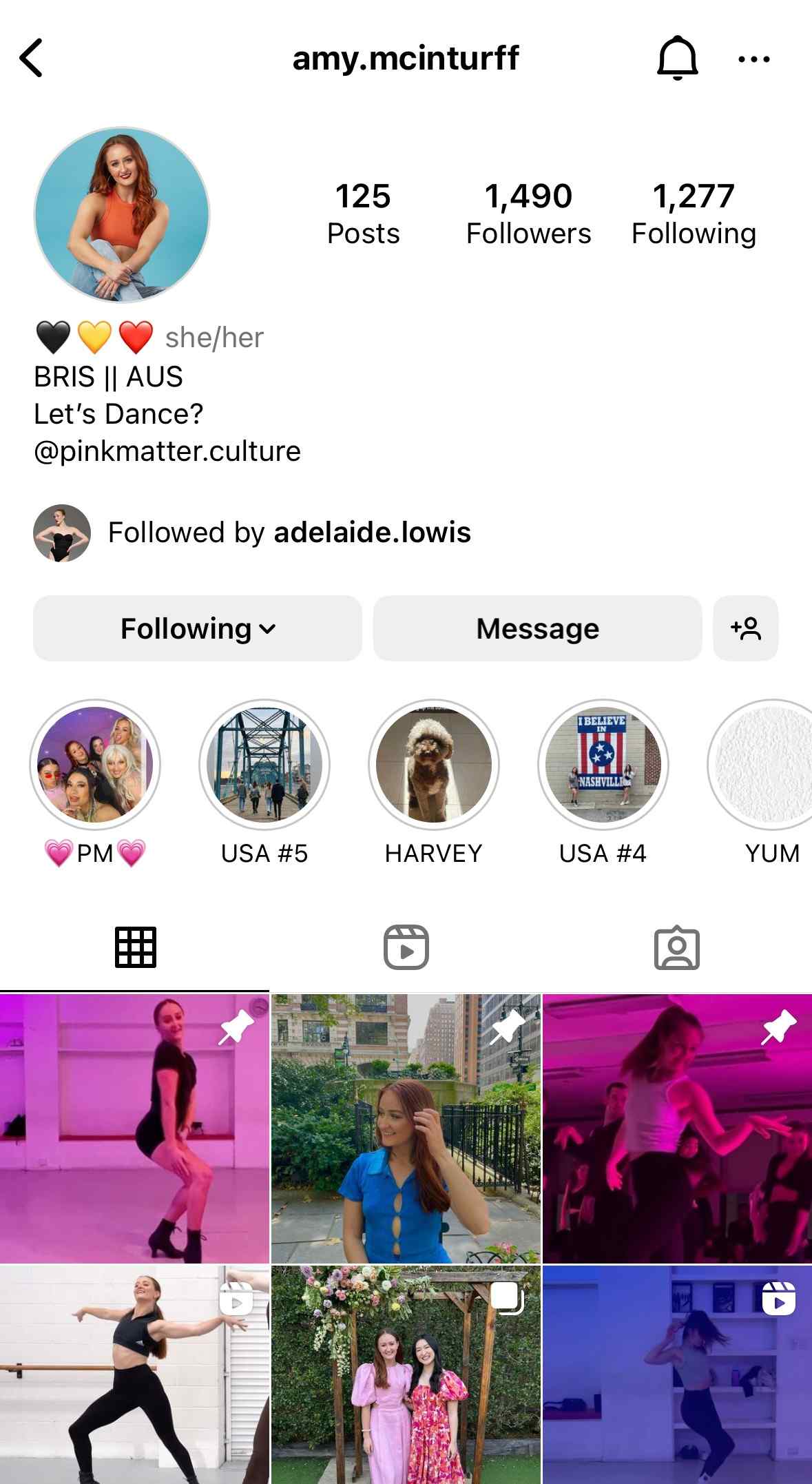812x1484 pixels.
Task: Open the USA #5 story highlight
Action: [x=264, y=765]
